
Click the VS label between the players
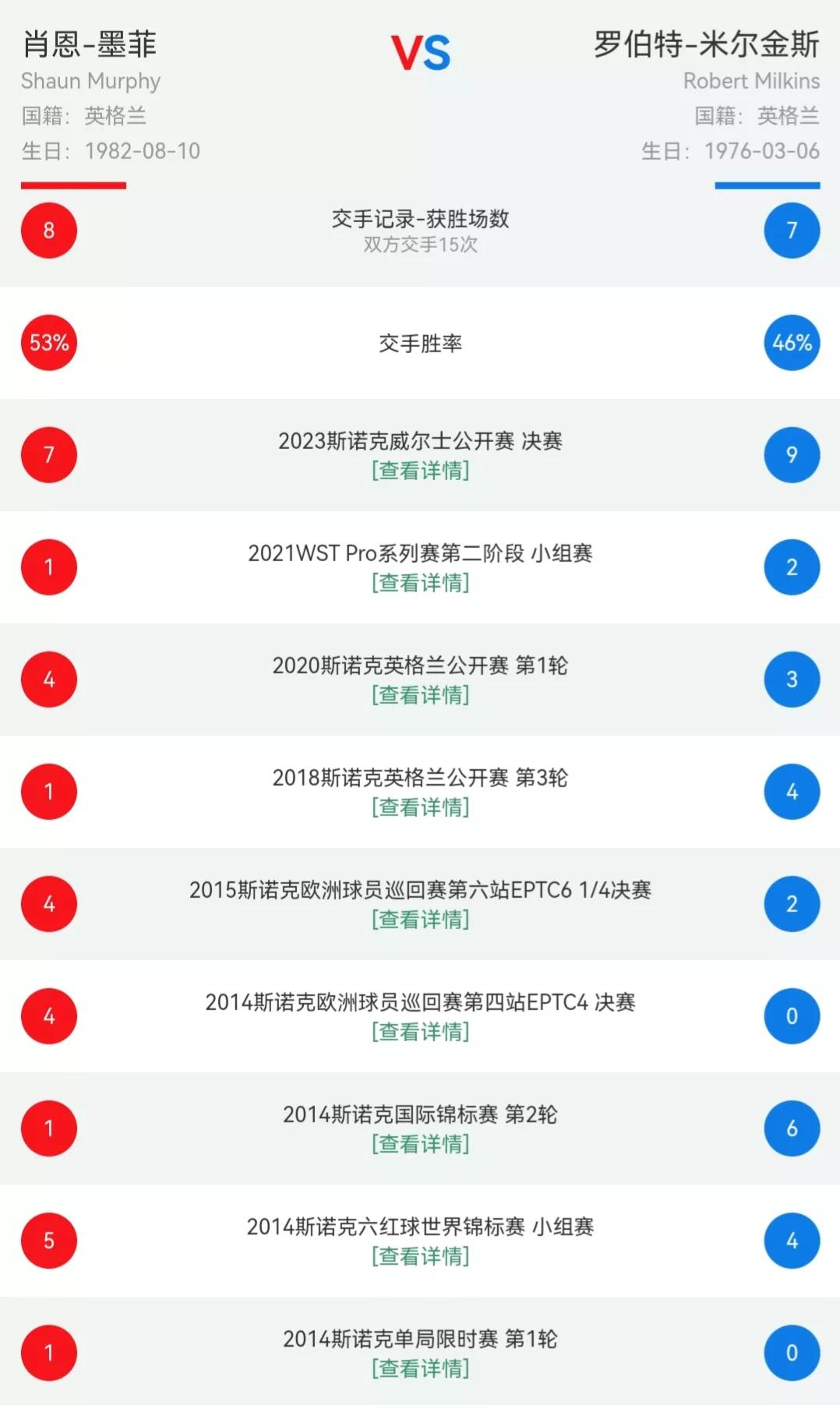pyautogui.click(x=420, y=53)
